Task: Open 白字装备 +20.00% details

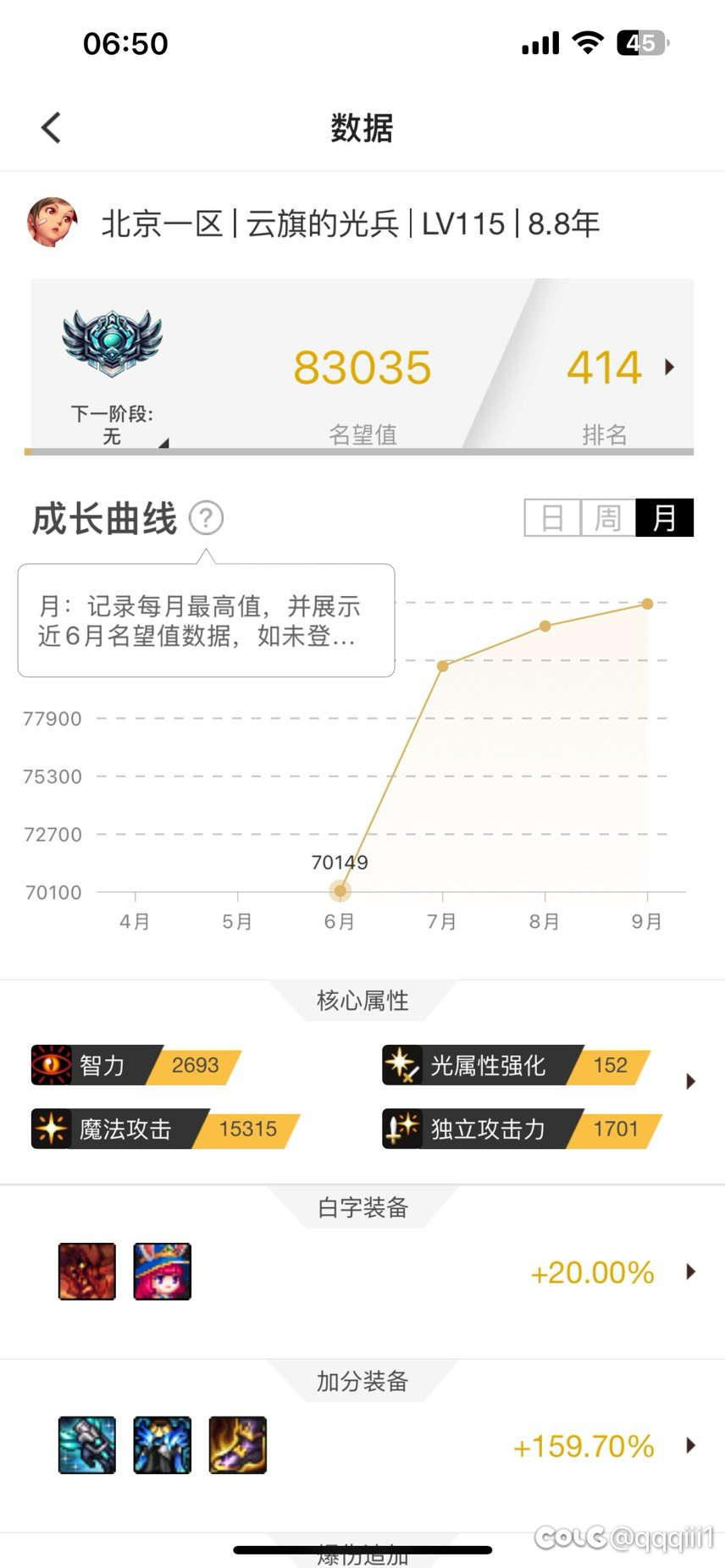Action: point(690,1272)
